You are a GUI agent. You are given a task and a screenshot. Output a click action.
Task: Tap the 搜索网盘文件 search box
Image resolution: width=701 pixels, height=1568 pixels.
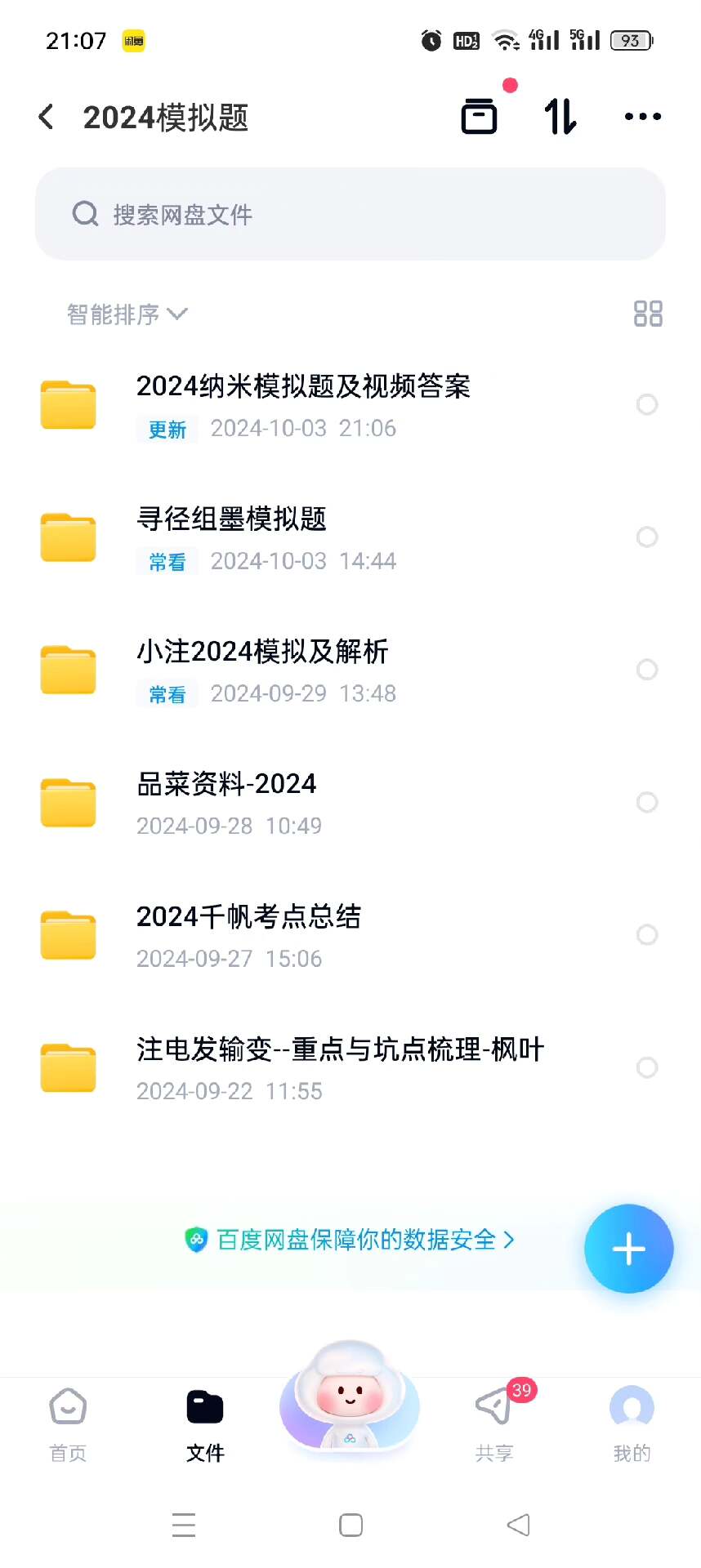350,214
